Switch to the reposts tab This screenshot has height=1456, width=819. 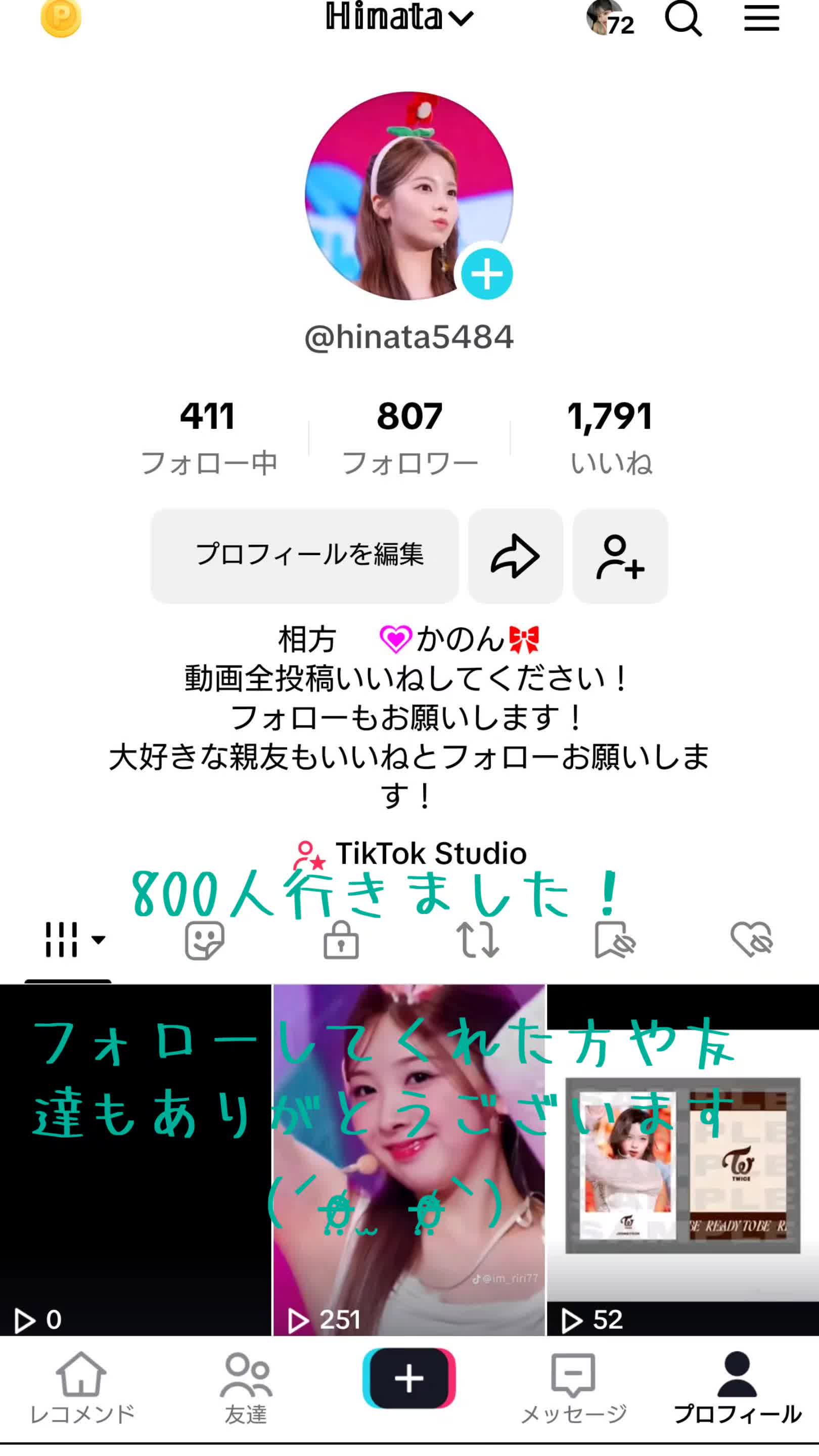[478, 940]
